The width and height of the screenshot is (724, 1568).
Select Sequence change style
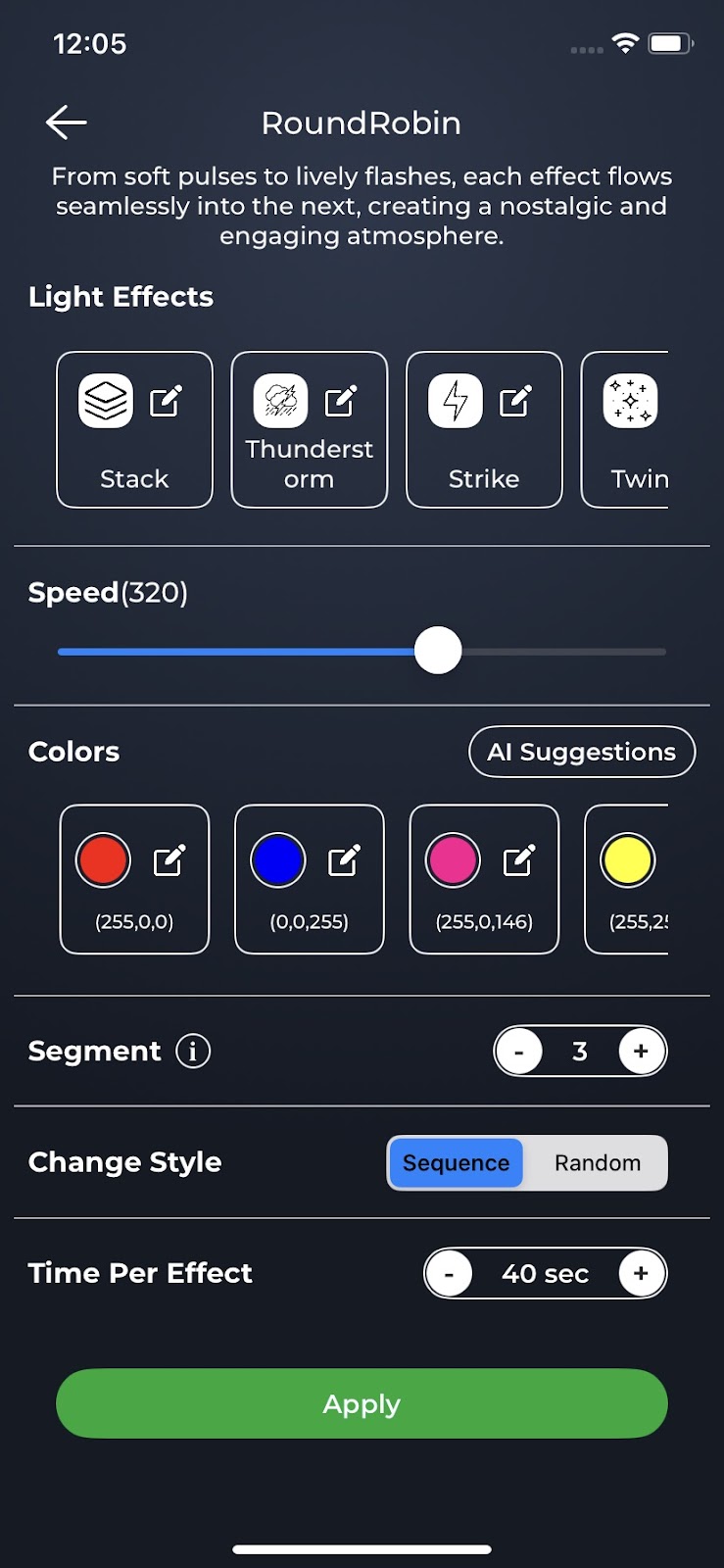pos(457,1163)
